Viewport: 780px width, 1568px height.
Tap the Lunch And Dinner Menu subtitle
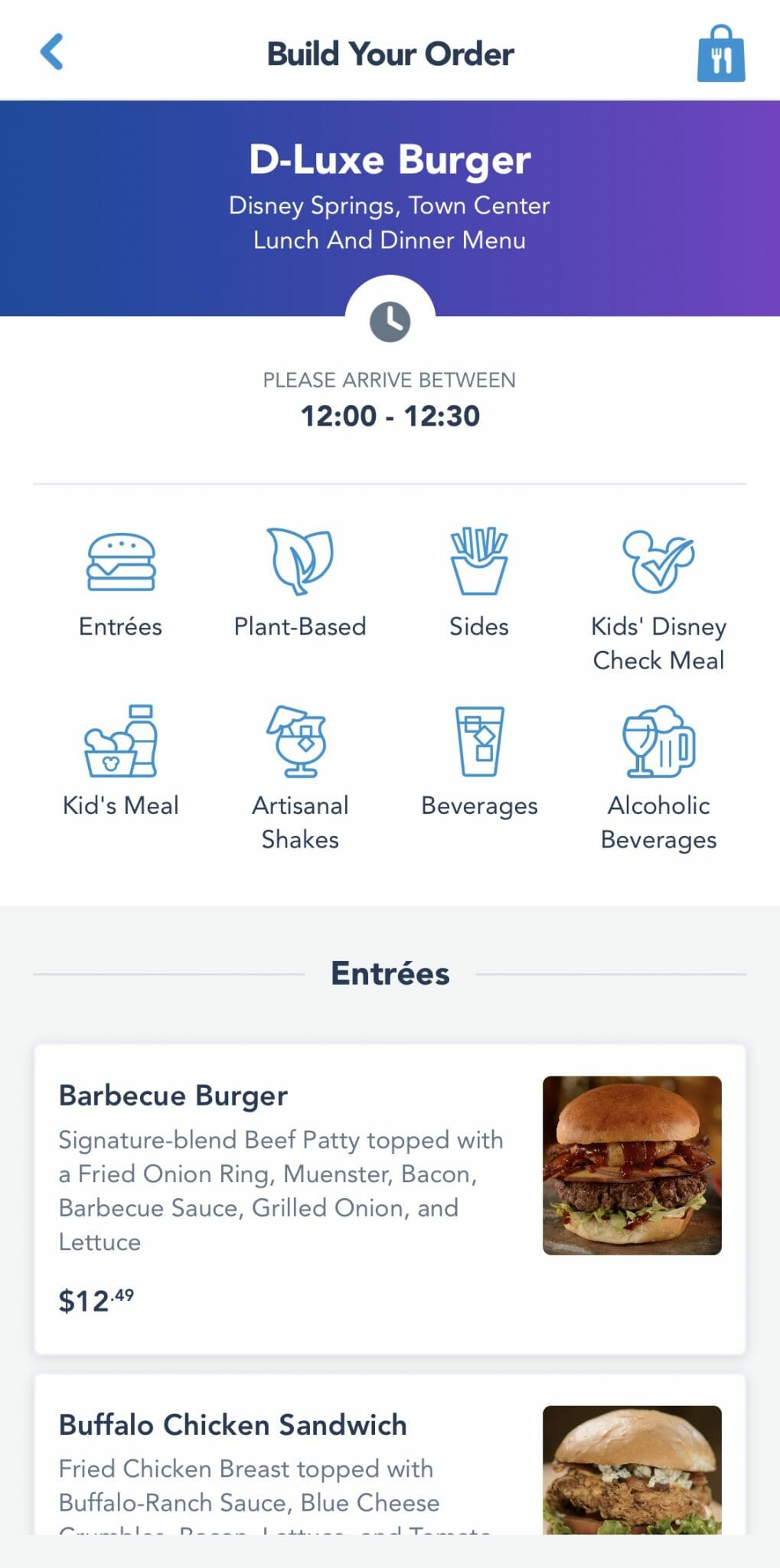pyautogui.click(x=389, y=240)
